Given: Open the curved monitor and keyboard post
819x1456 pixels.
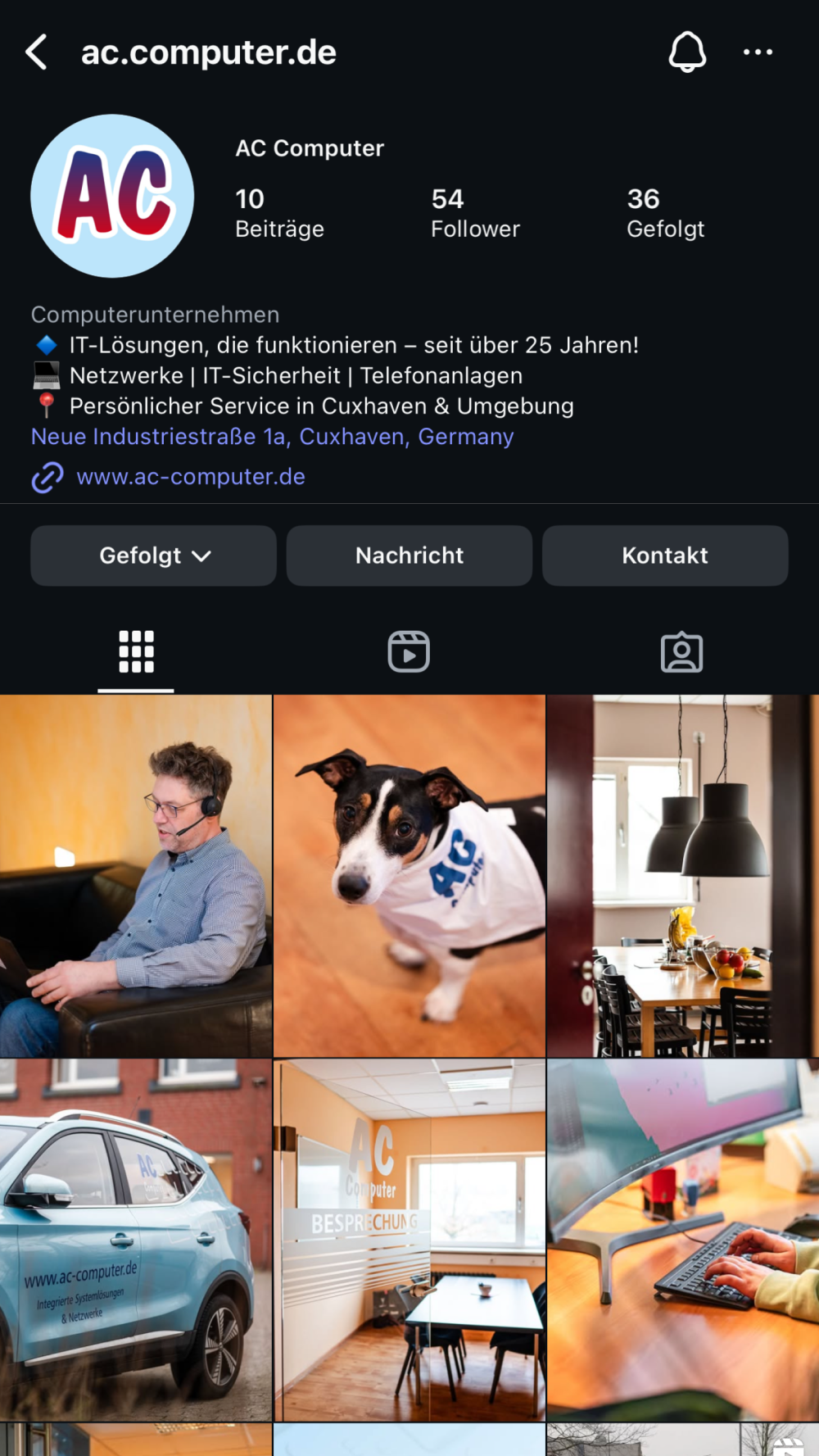Looking at the screenshot, I should 682,1240.
